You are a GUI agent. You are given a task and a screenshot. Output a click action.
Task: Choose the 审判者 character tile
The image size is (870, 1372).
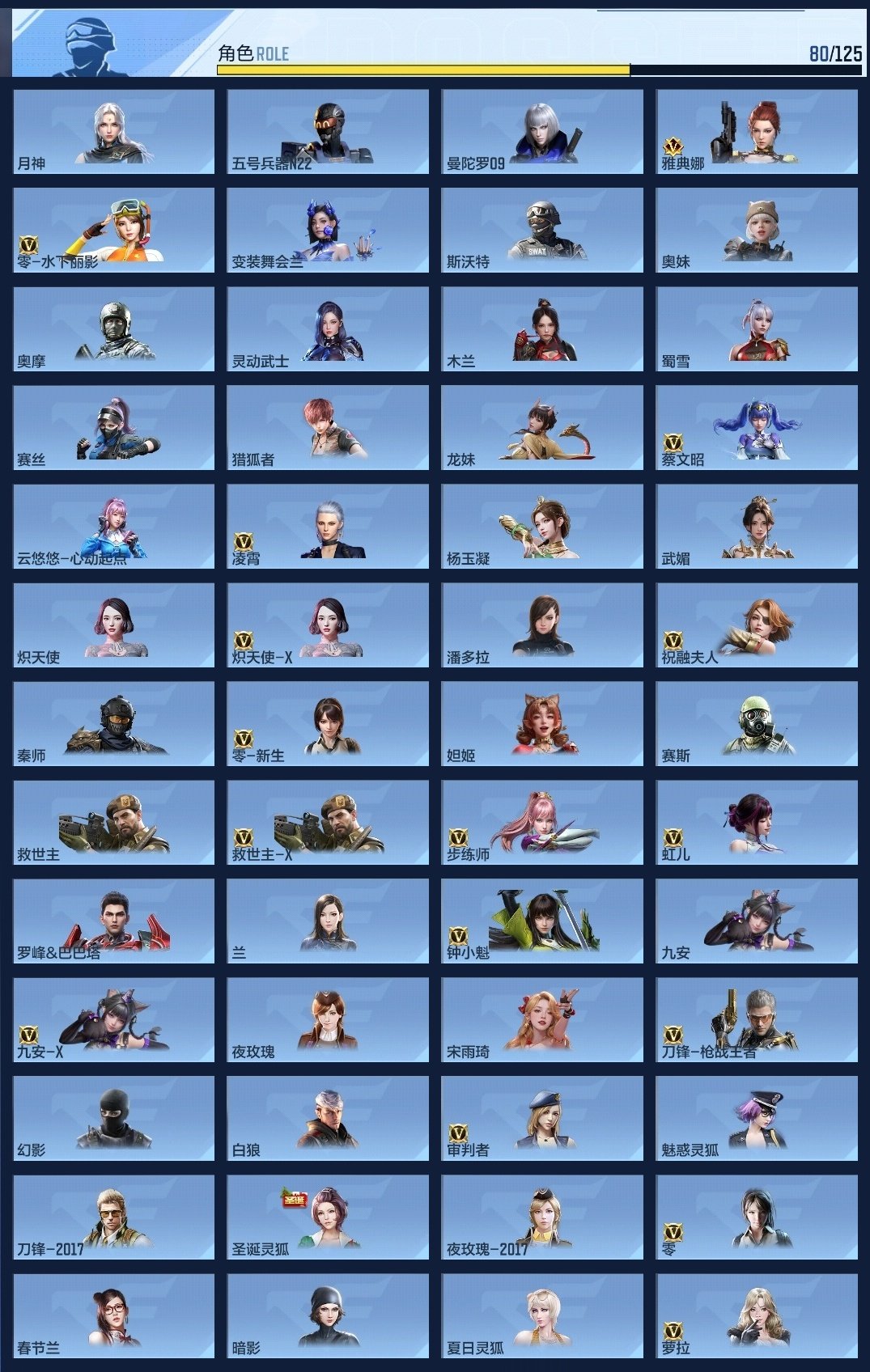[542, 1119]
